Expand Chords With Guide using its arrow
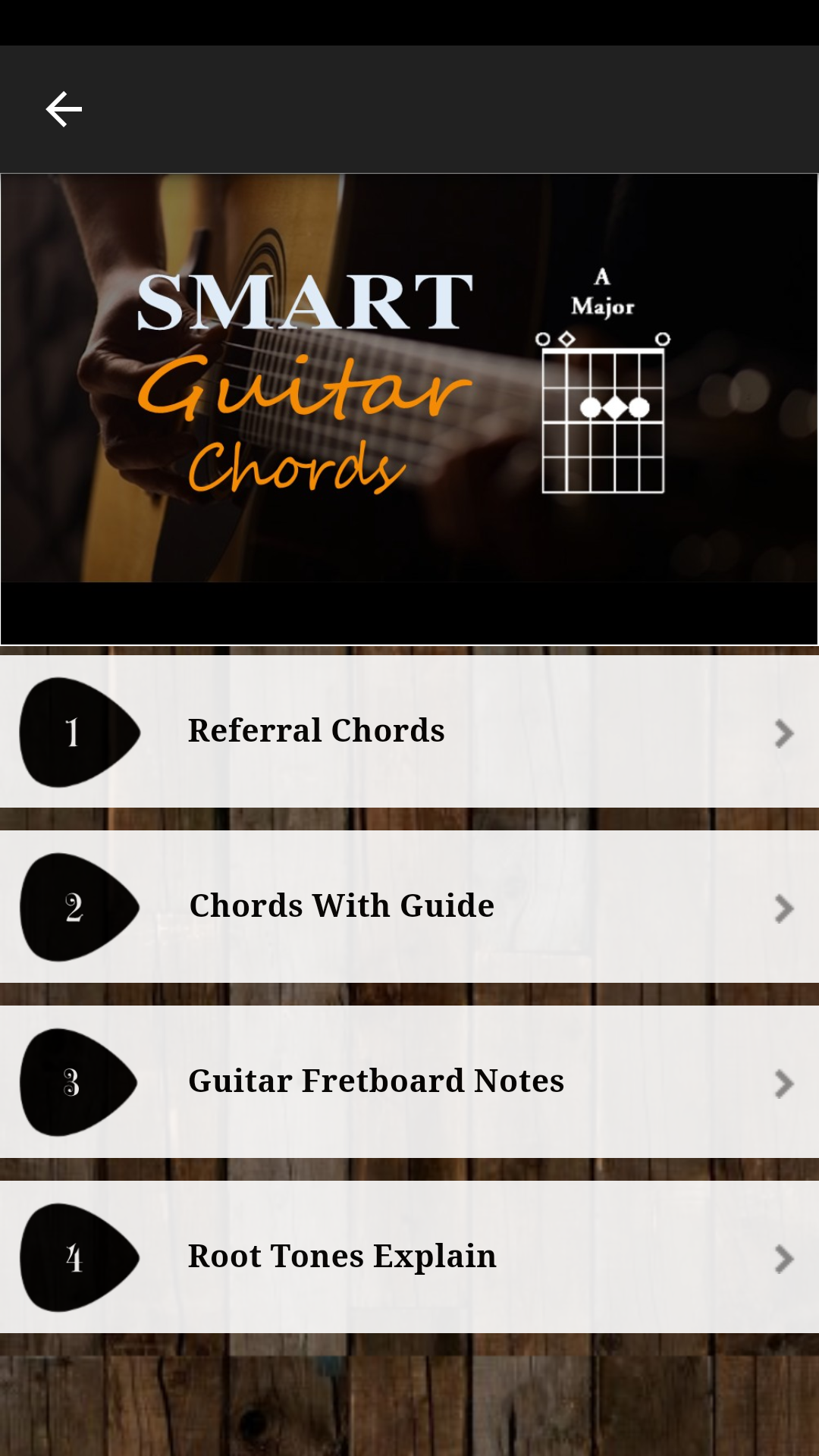This screenshot has height=1456, width=819. pos(783,908)
